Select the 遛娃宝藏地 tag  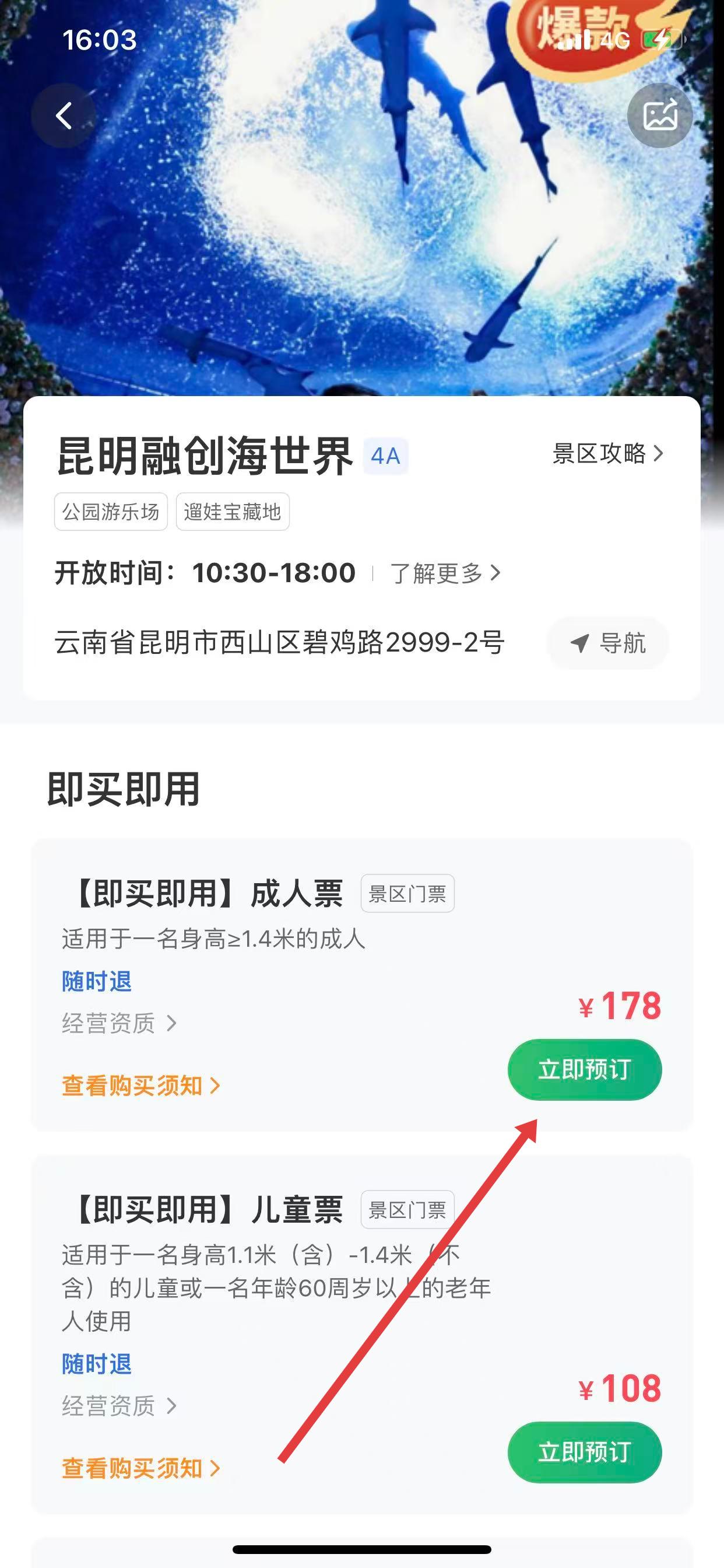233,512
